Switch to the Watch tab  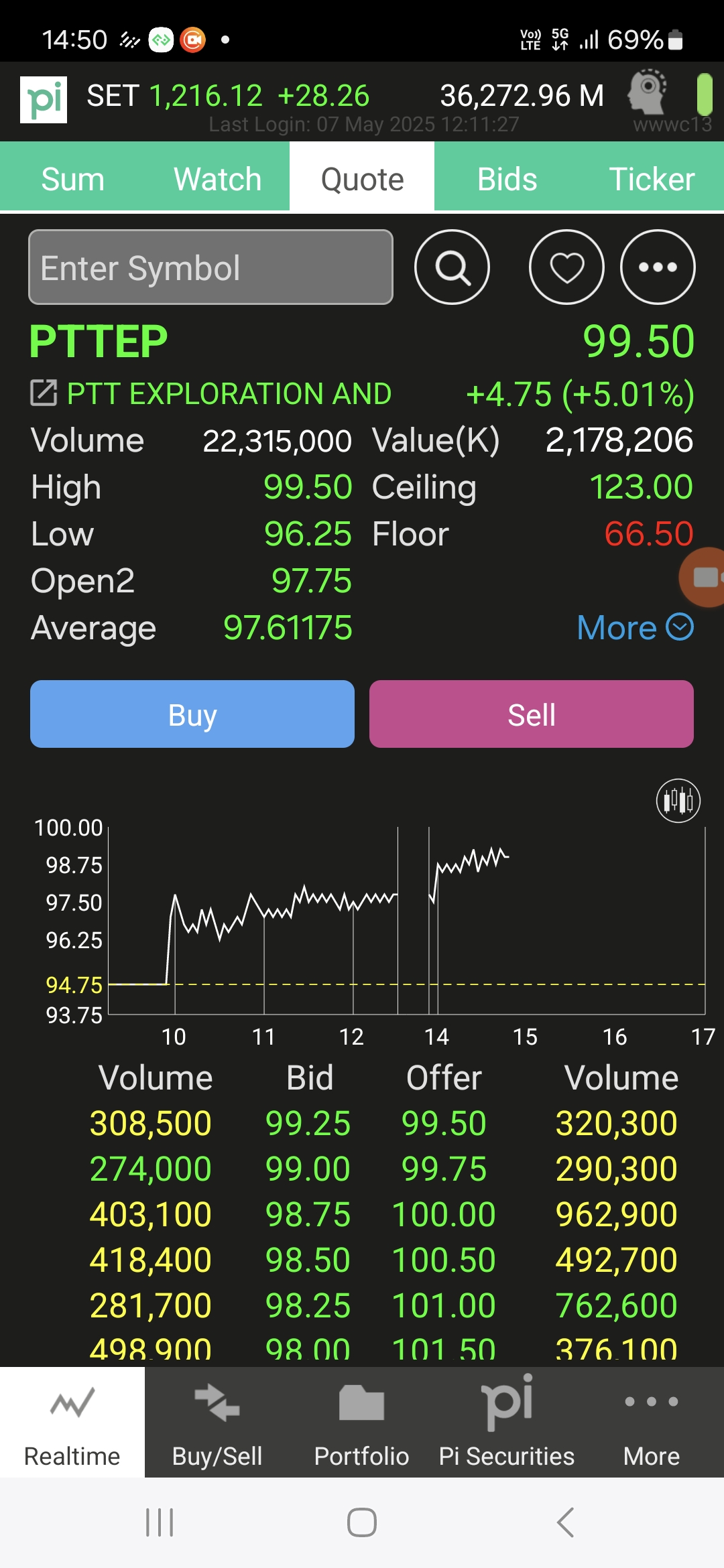pyautogui.click(x=217, y=179)
